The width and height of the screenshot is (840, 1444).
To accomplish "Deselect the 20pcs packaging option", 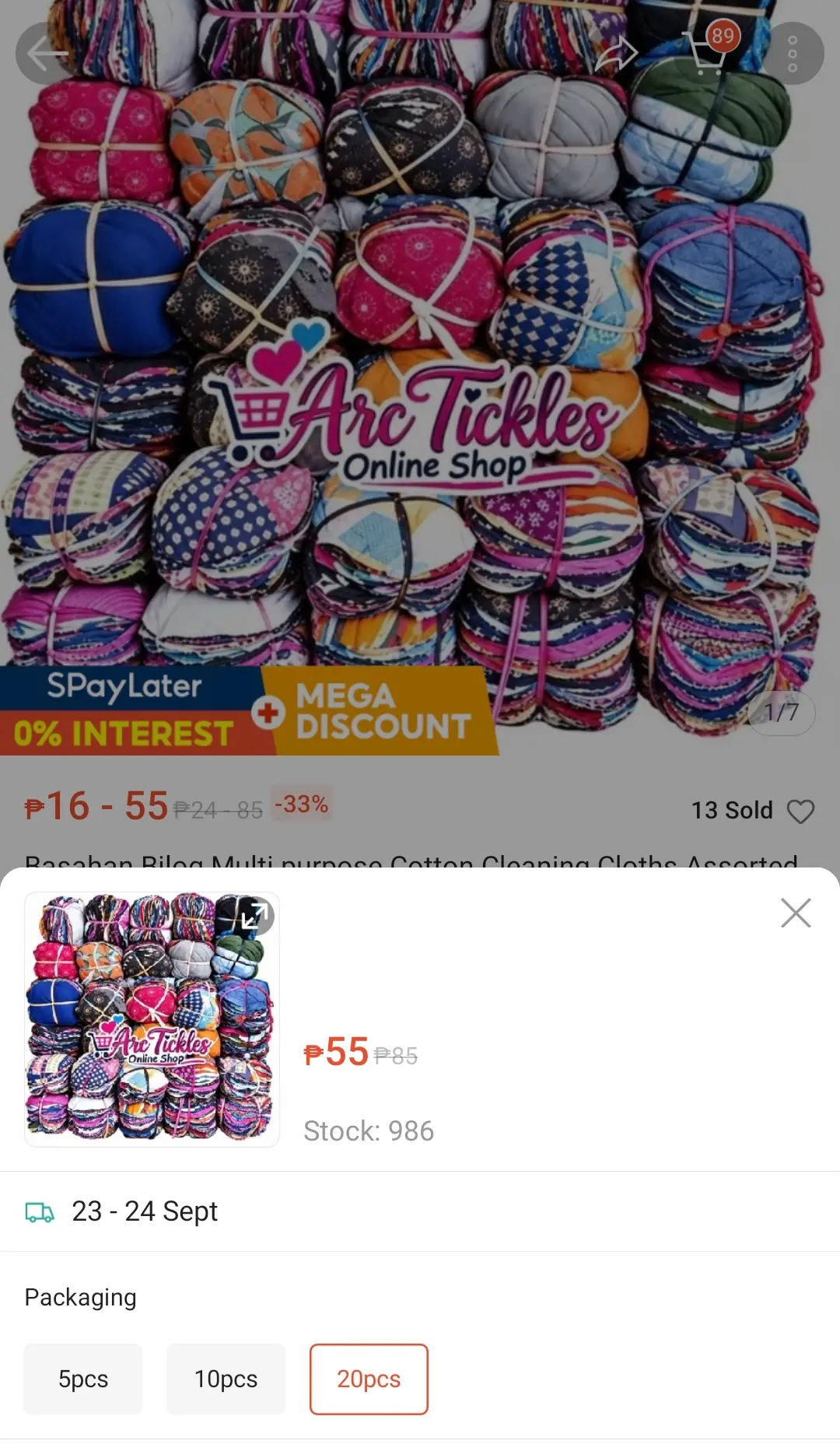I will pyautogui.click(x=369, y=1379).
